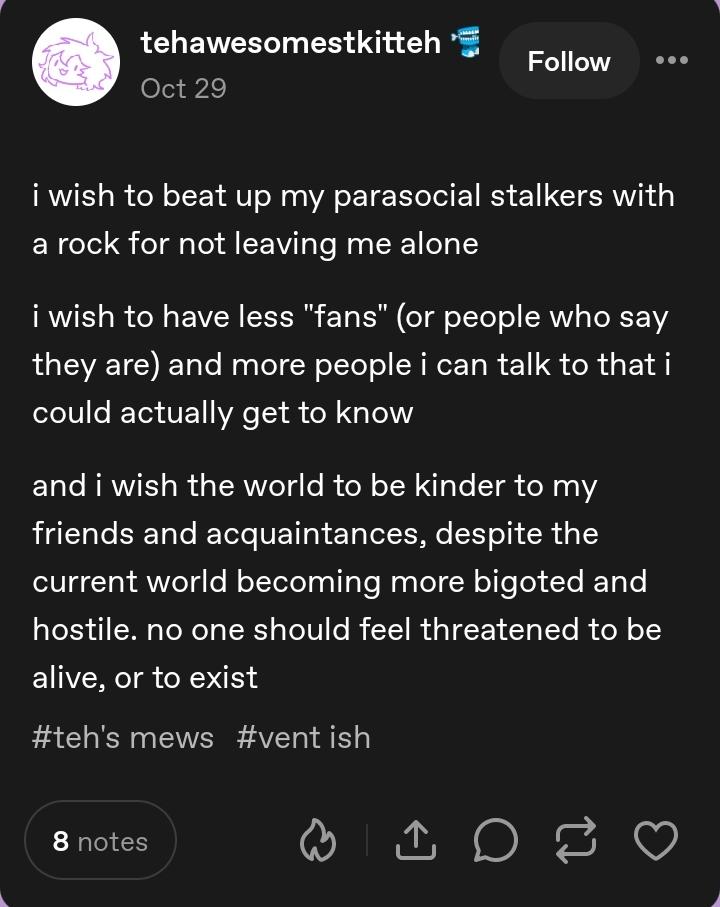The height and width of the screenshot is (907, 720).
Task: Reply to this post
Action: pos(495,841)
